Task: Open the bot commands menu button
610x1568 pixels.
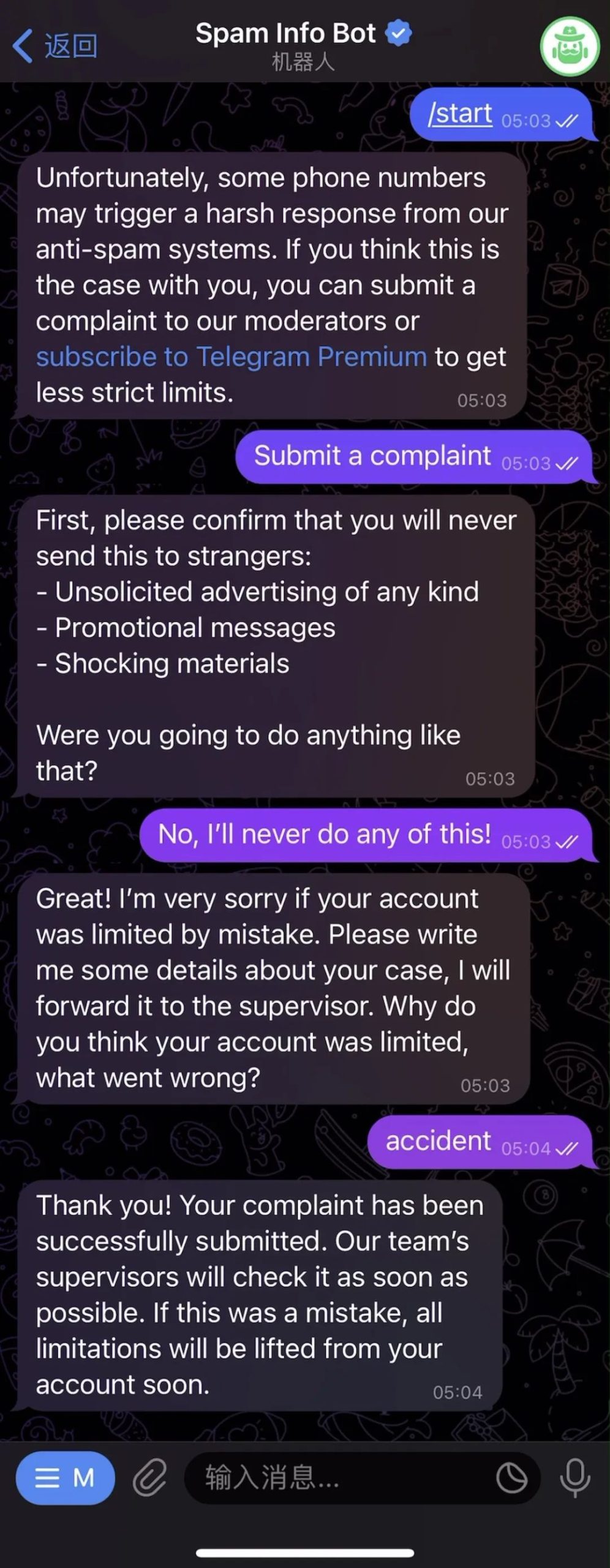Action: pos(65,1478)
